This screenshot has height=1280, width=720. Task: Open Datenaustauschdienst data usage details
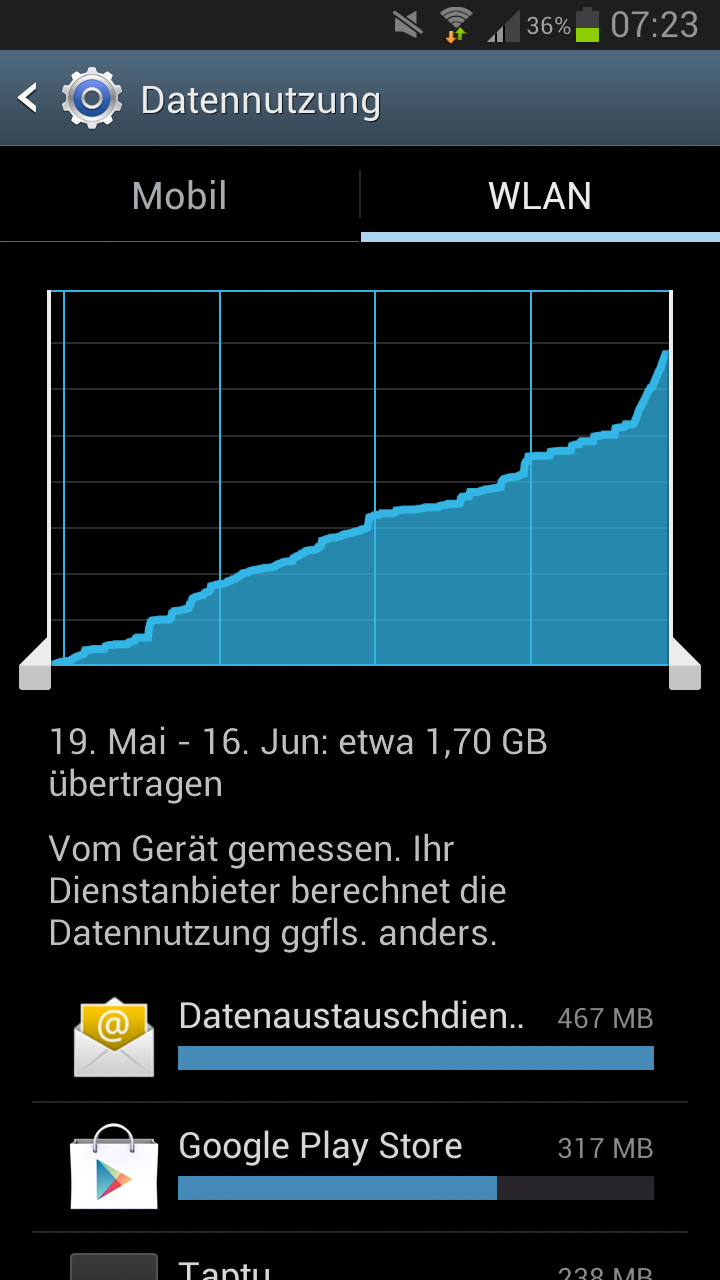click(x=360, y=1038)
